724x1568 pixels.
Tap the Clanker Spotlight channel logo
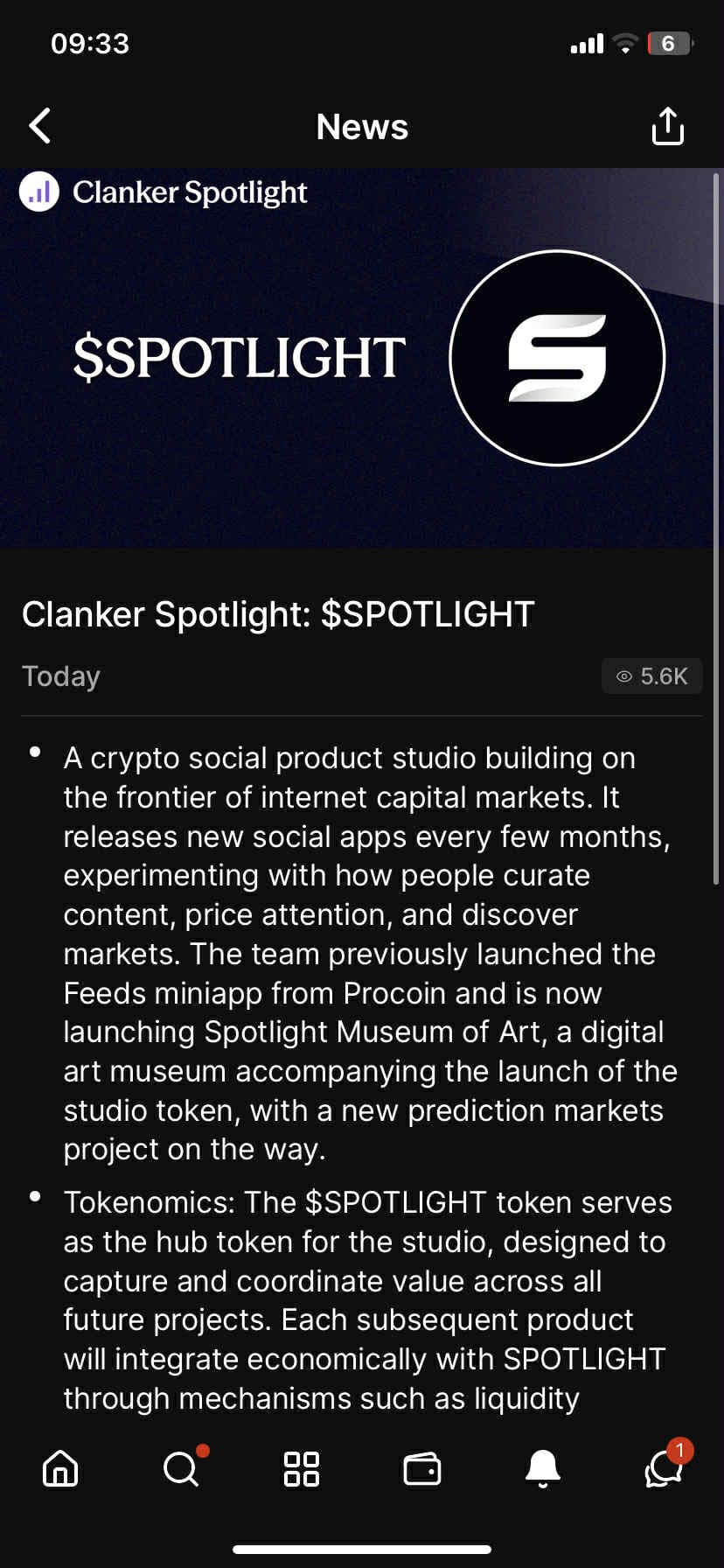38,192
